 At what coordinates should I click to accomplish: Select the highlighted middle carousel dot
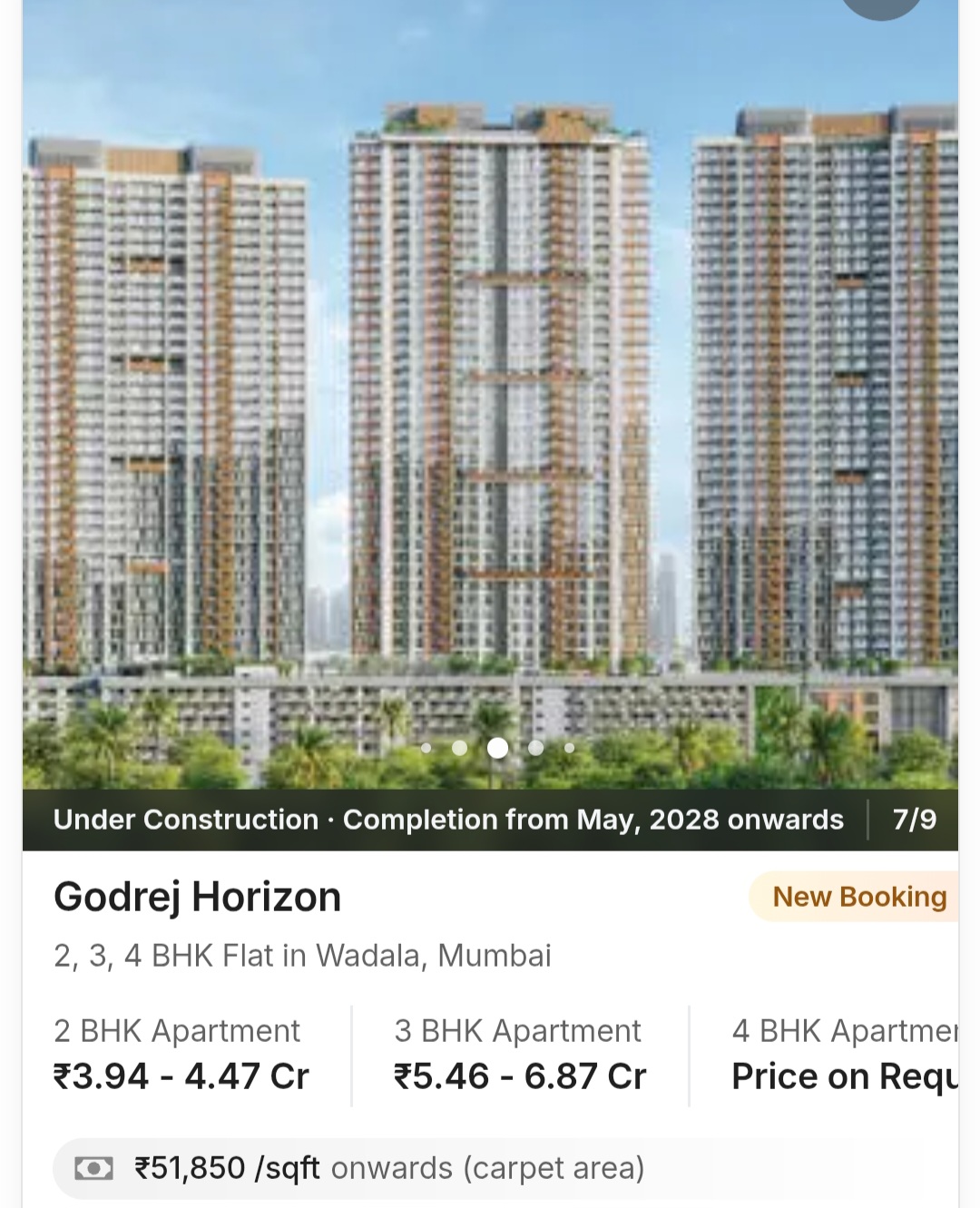497,747
